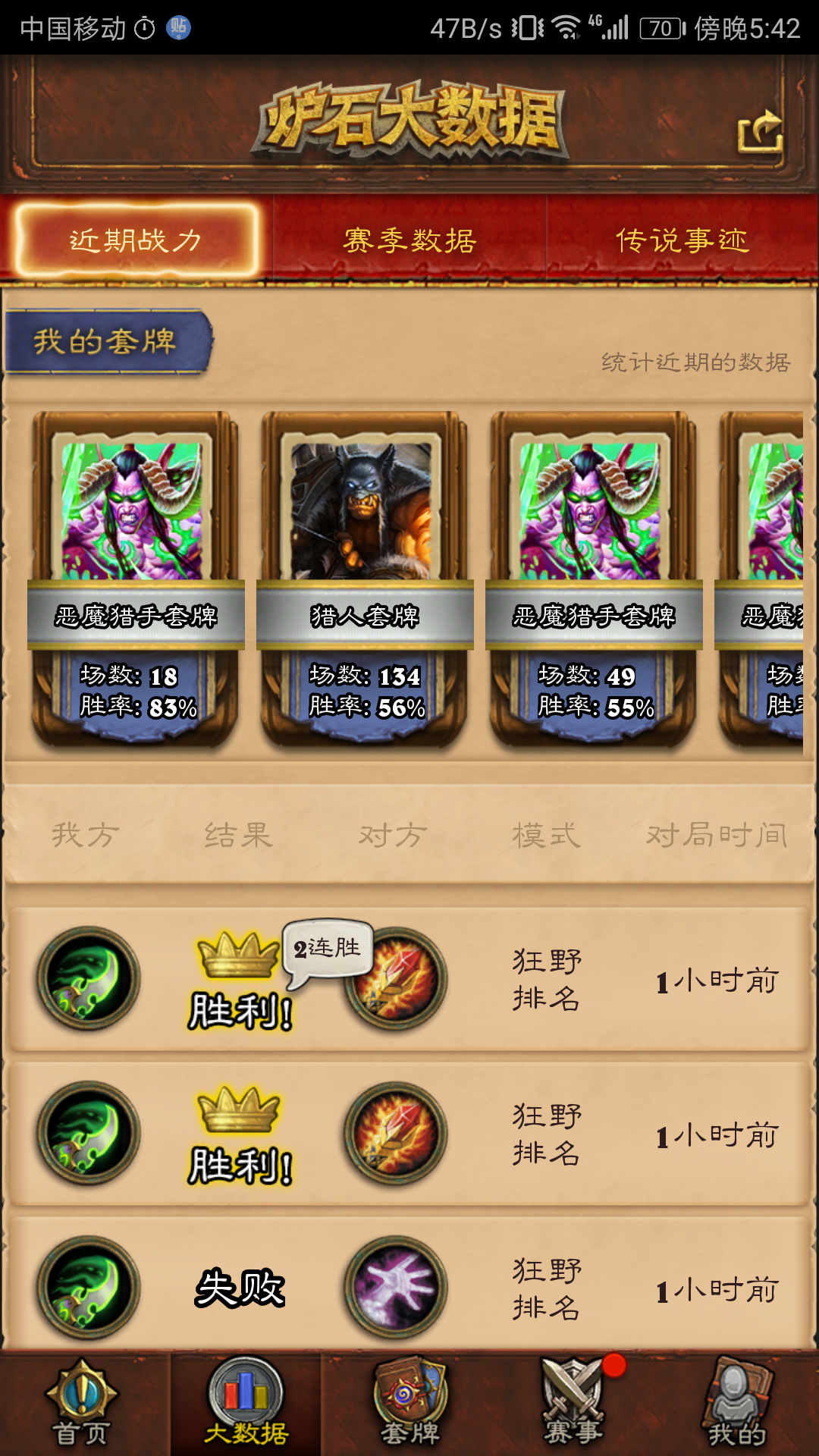View the 失败 match record

(409, 1287)
